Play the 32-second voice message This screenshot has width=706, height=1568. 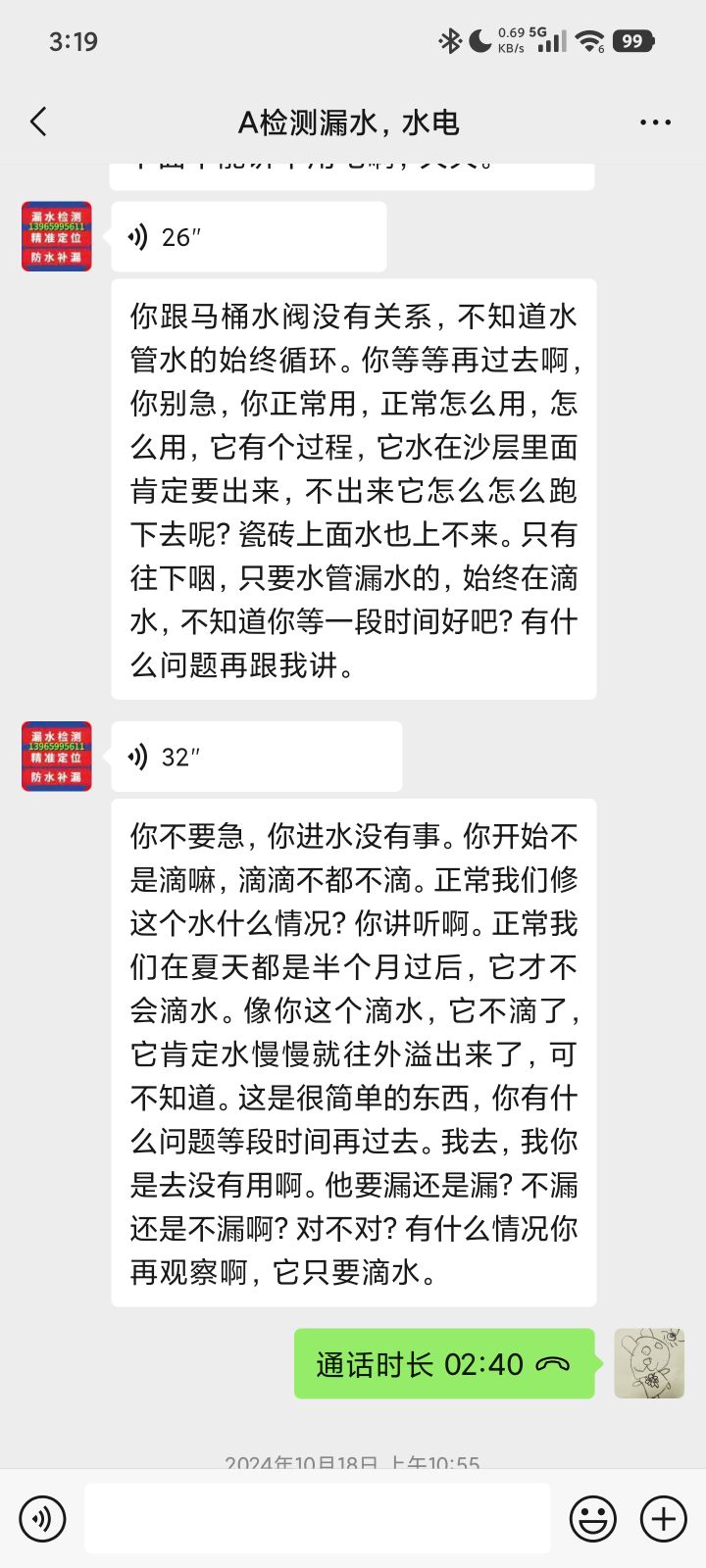click(256, 757)
